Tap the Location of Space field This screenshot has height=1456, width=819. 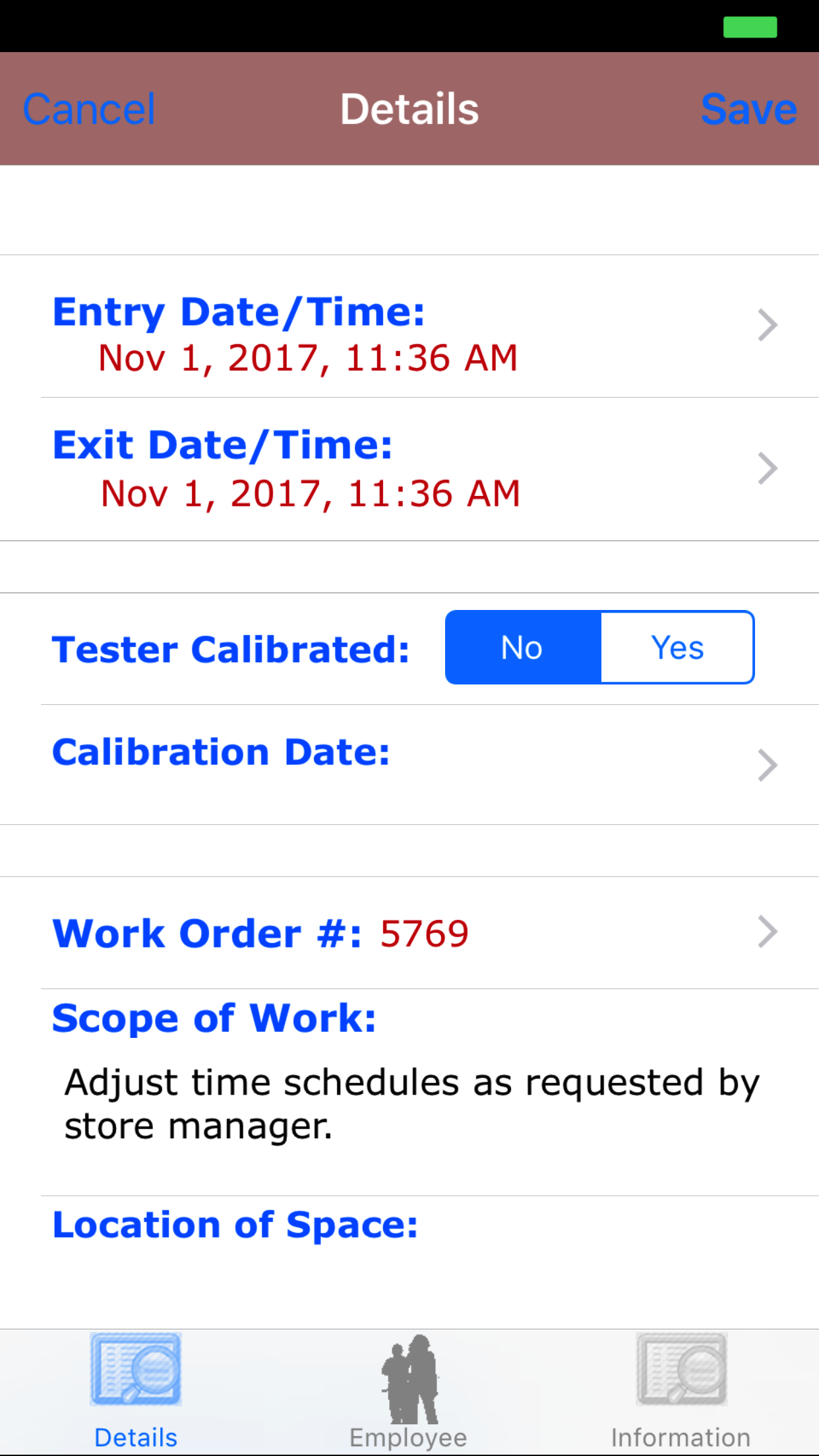409,1253
